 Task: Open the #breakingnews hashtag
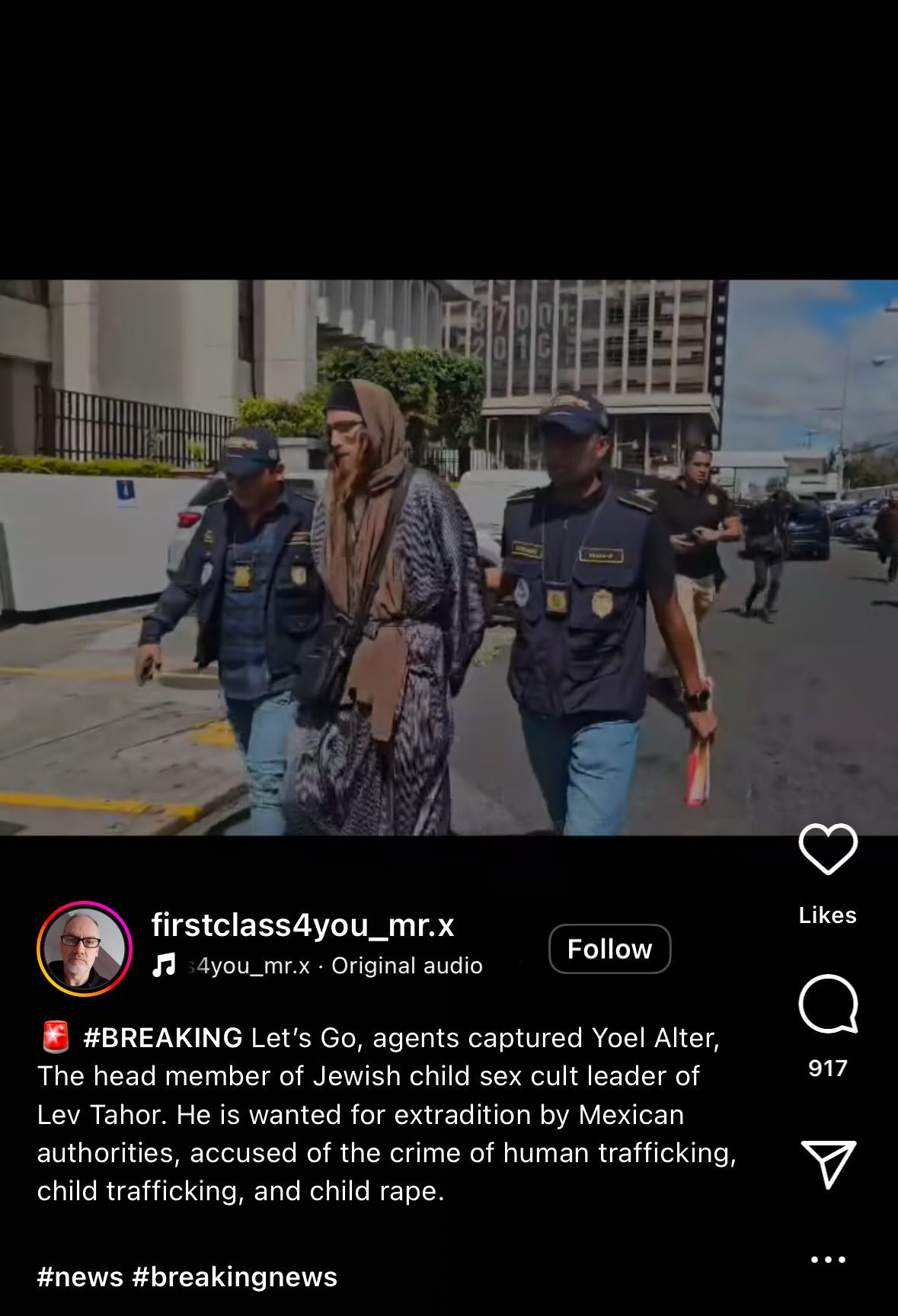pos(235,1277)
